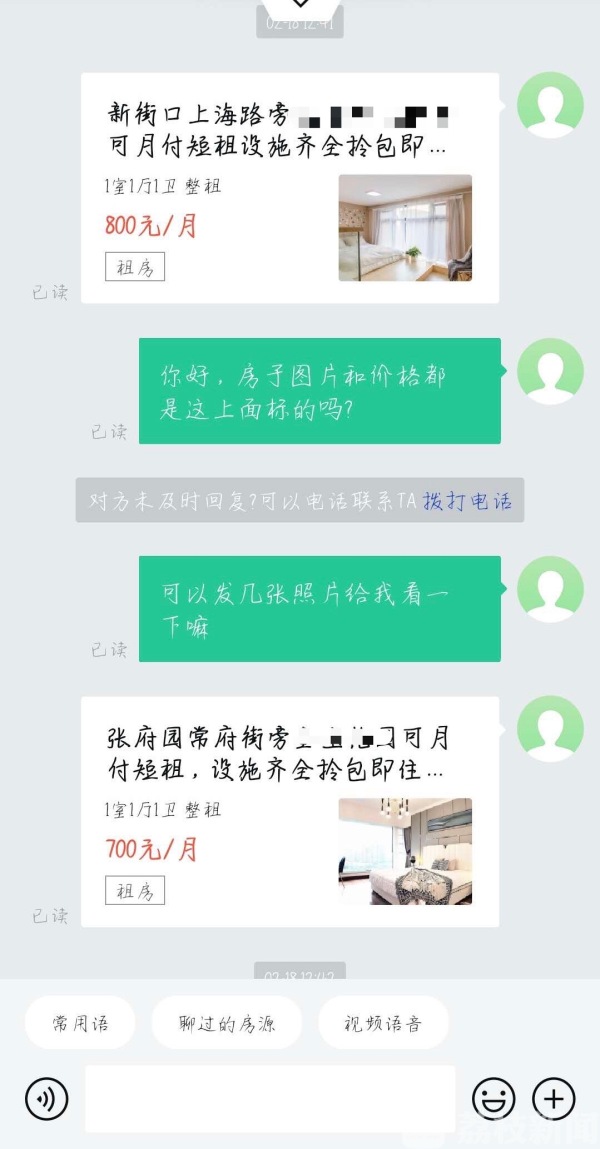The height and width of the screenshot is (1149, 600).
Task: Open the plus attachments menu
Action: point(553,1099)
